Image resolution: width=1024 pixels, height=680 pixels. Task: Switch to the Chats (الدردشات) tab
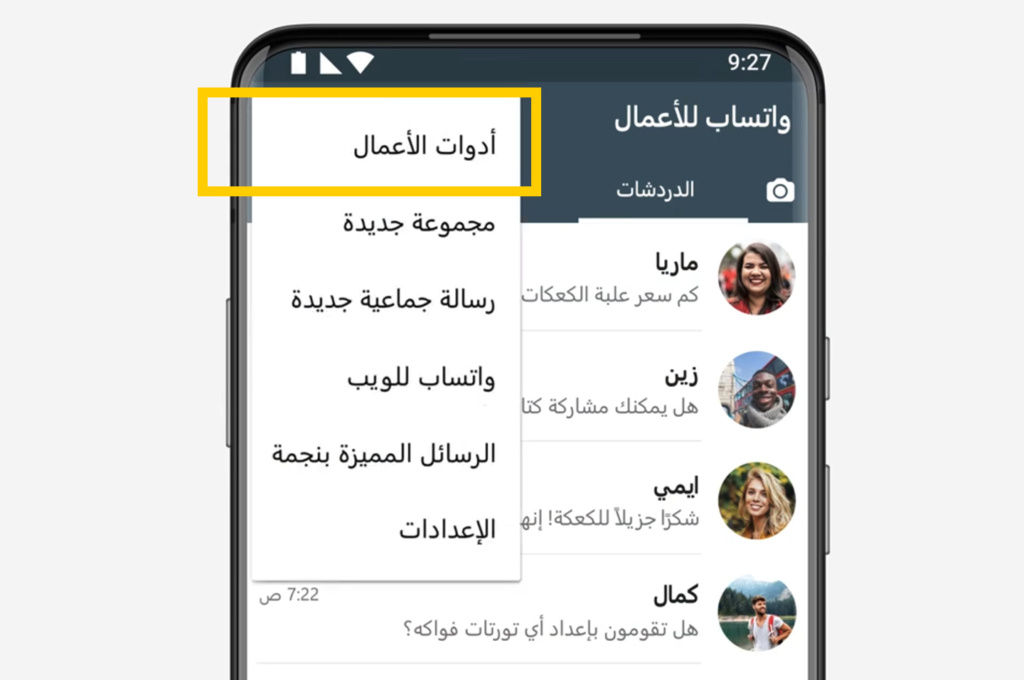tap(655, 189)
